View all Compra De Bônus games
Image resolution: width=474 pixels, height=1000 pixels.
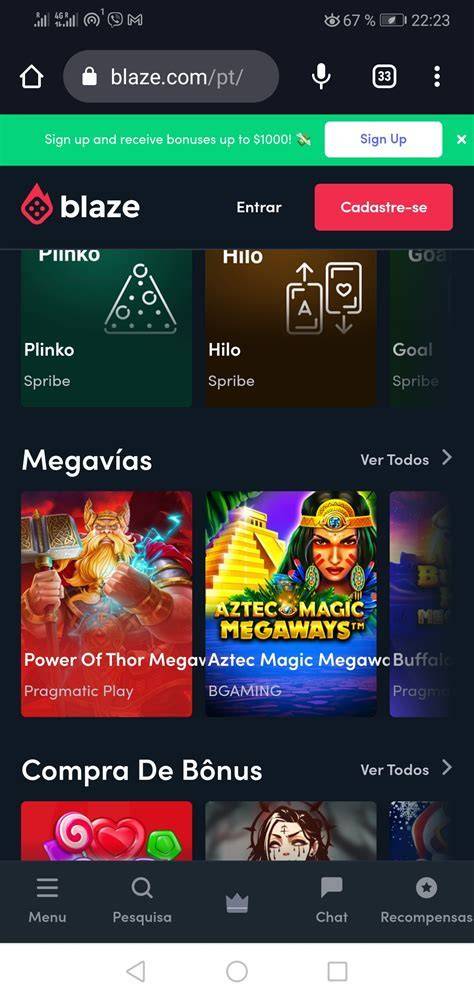pos(406,769)
